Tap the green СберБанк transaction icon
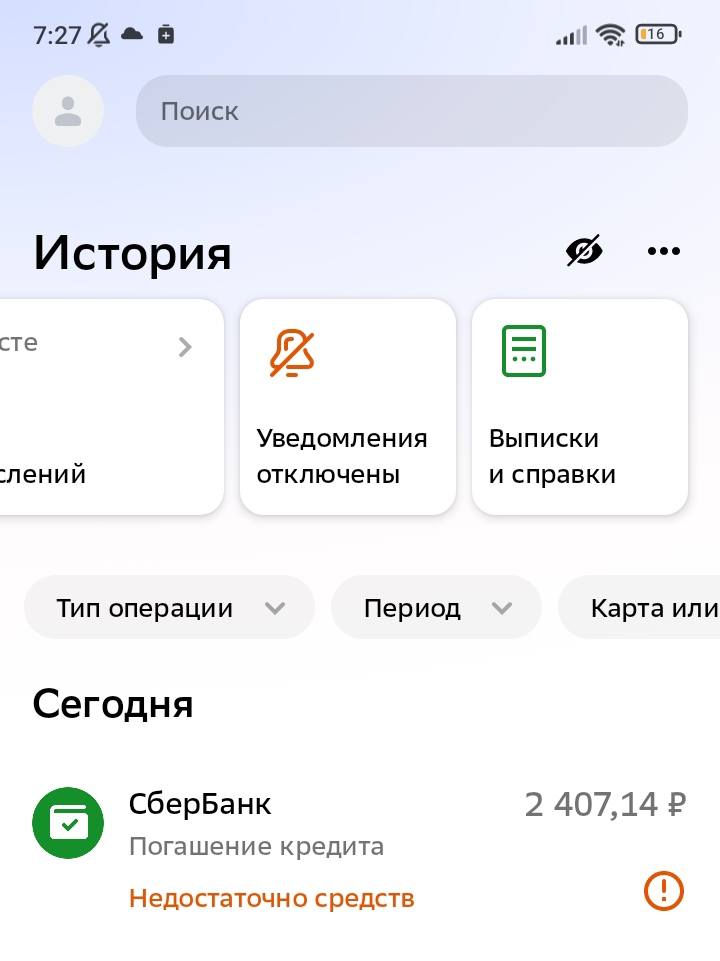This screenshot has width=720, height=961. (x=69, y=822)
